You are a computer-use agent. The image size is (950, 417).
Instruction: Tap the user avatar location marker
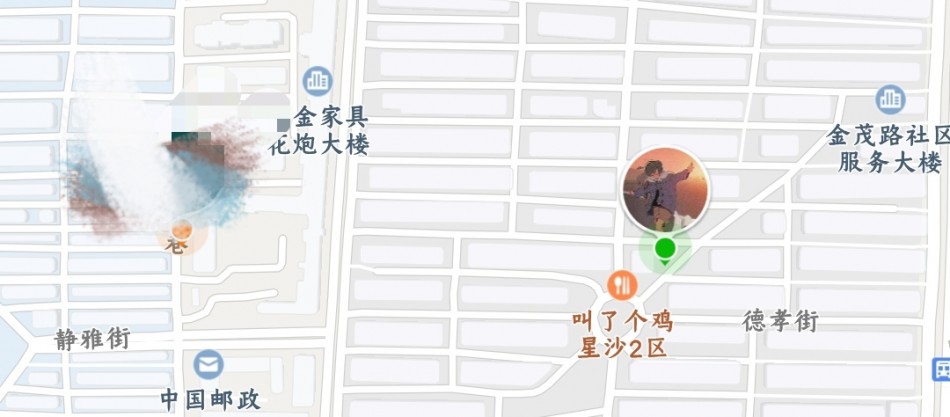665,190
